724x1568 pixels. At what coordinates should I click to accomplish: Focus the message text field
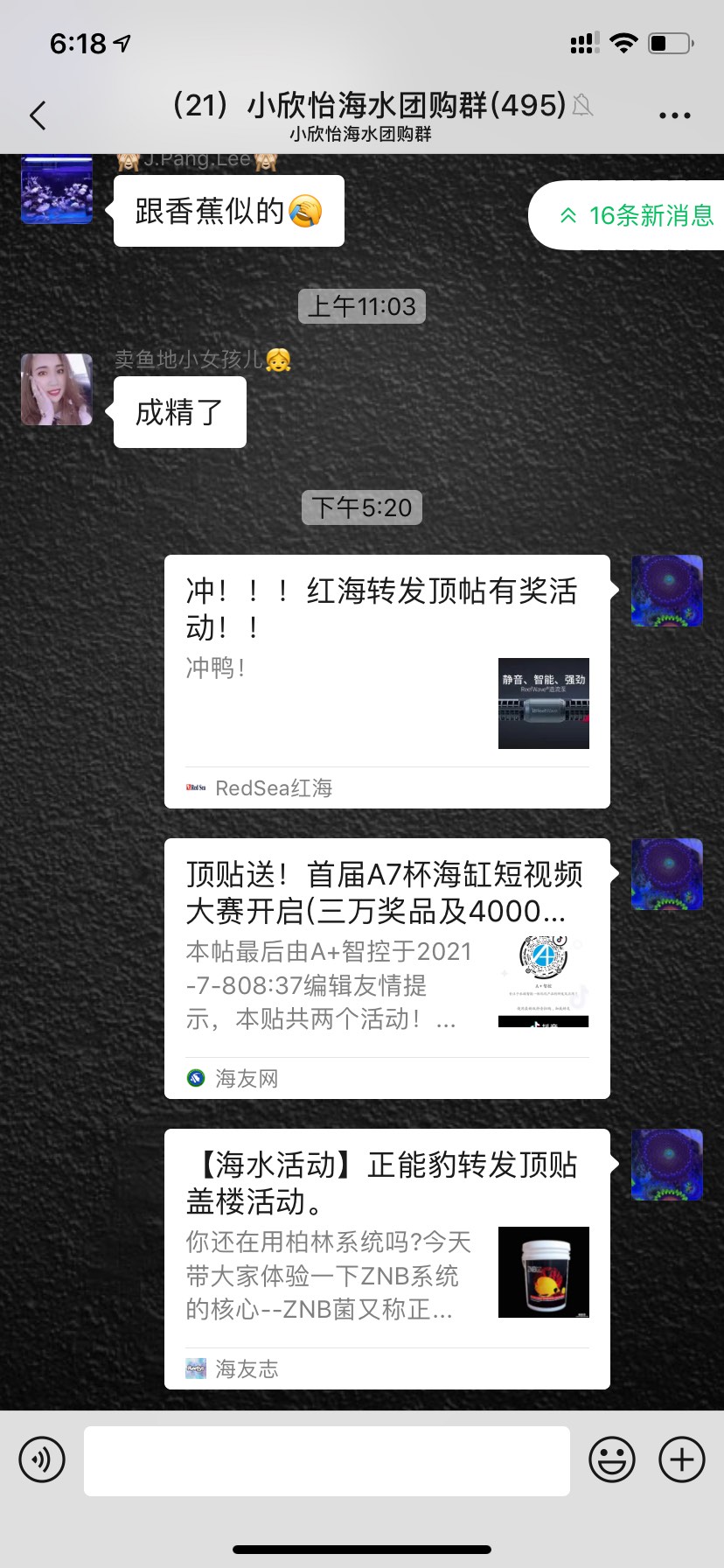326,1460
